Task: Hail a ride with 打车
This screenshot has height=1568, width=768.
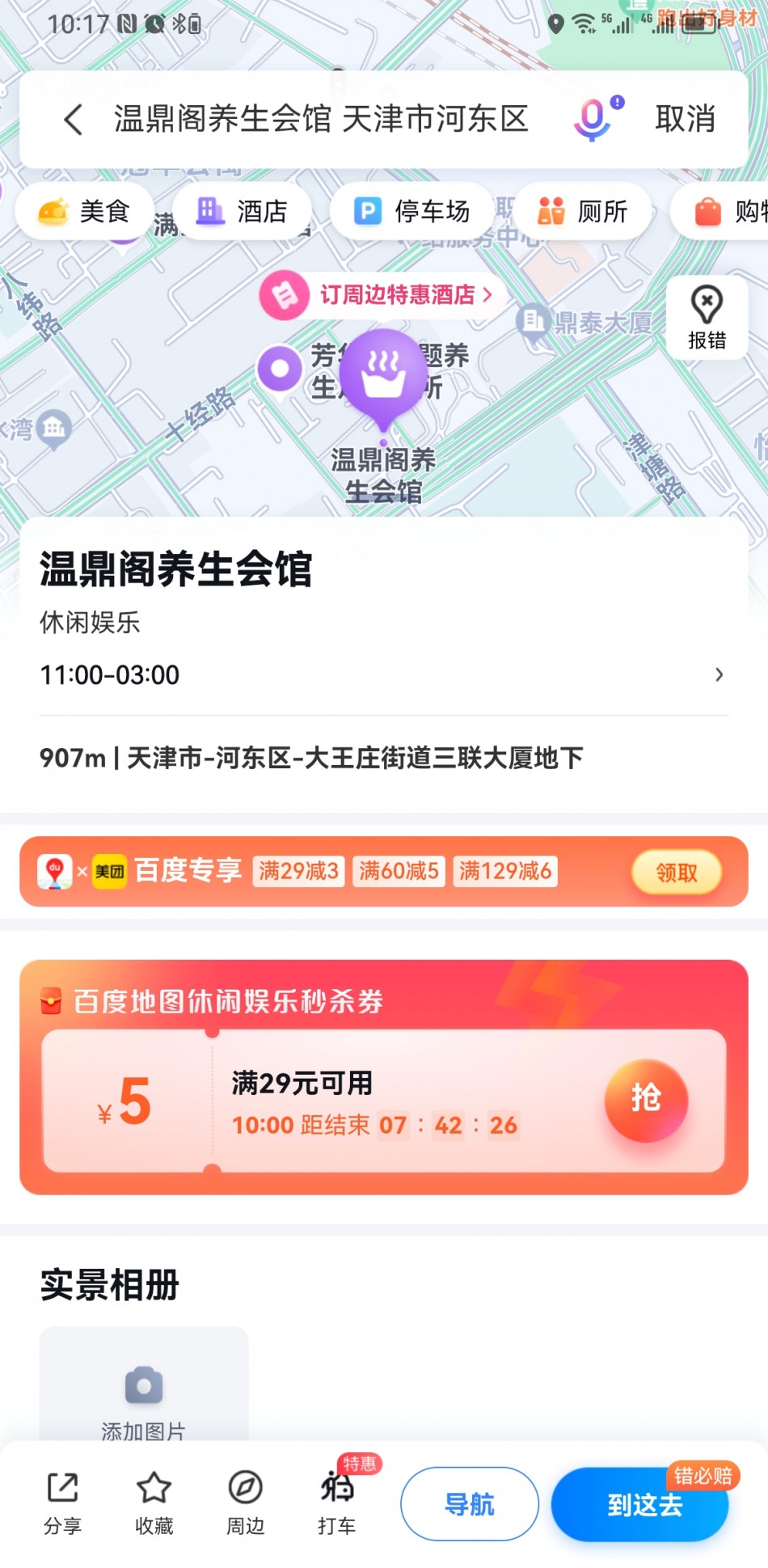Action: [x=337, y=1502]
